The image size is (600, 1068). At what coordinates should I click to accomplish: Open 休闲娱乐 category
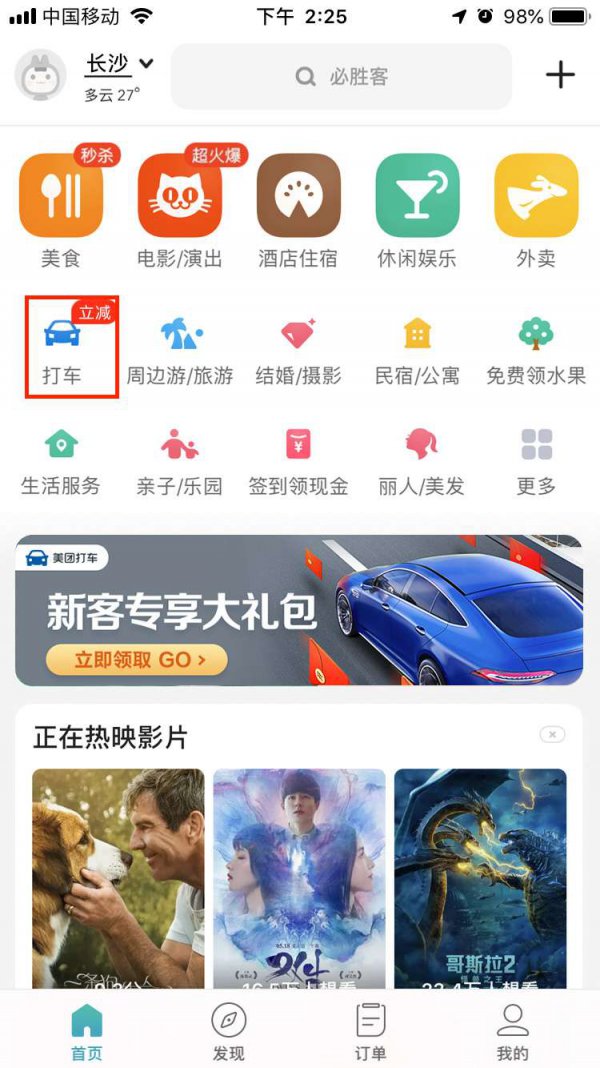click(x=417, y=210)
